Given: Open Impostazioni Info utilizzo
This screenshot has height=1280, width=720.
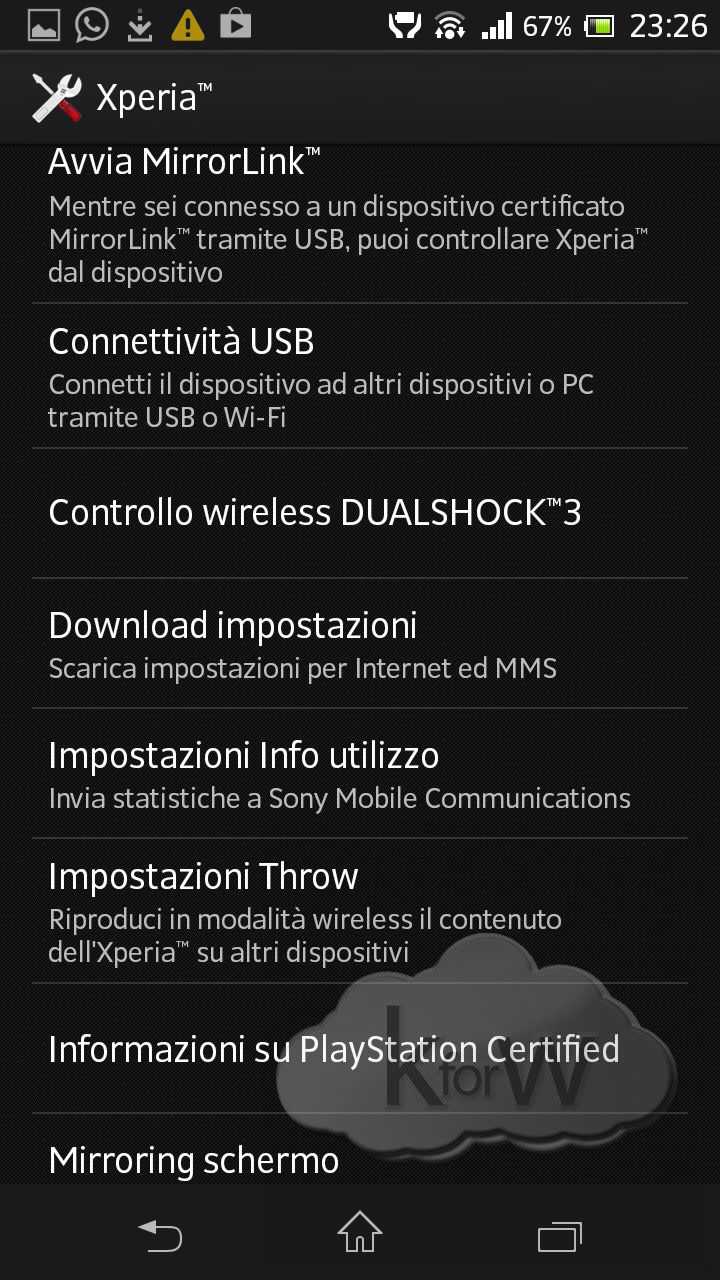Looking at the screenshot, I should tap(360, 774).
